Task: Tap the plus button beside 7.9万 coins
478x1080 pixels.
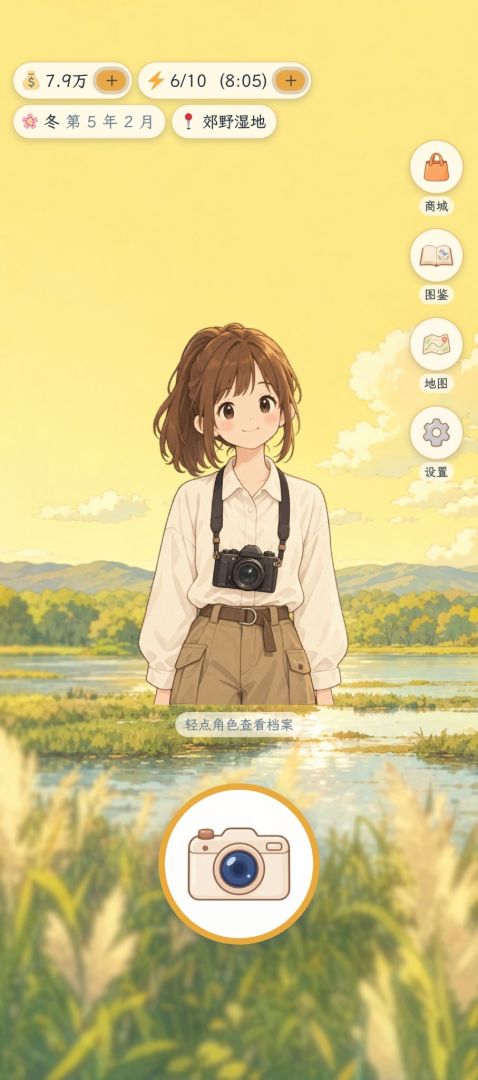Action: point(112,81)
